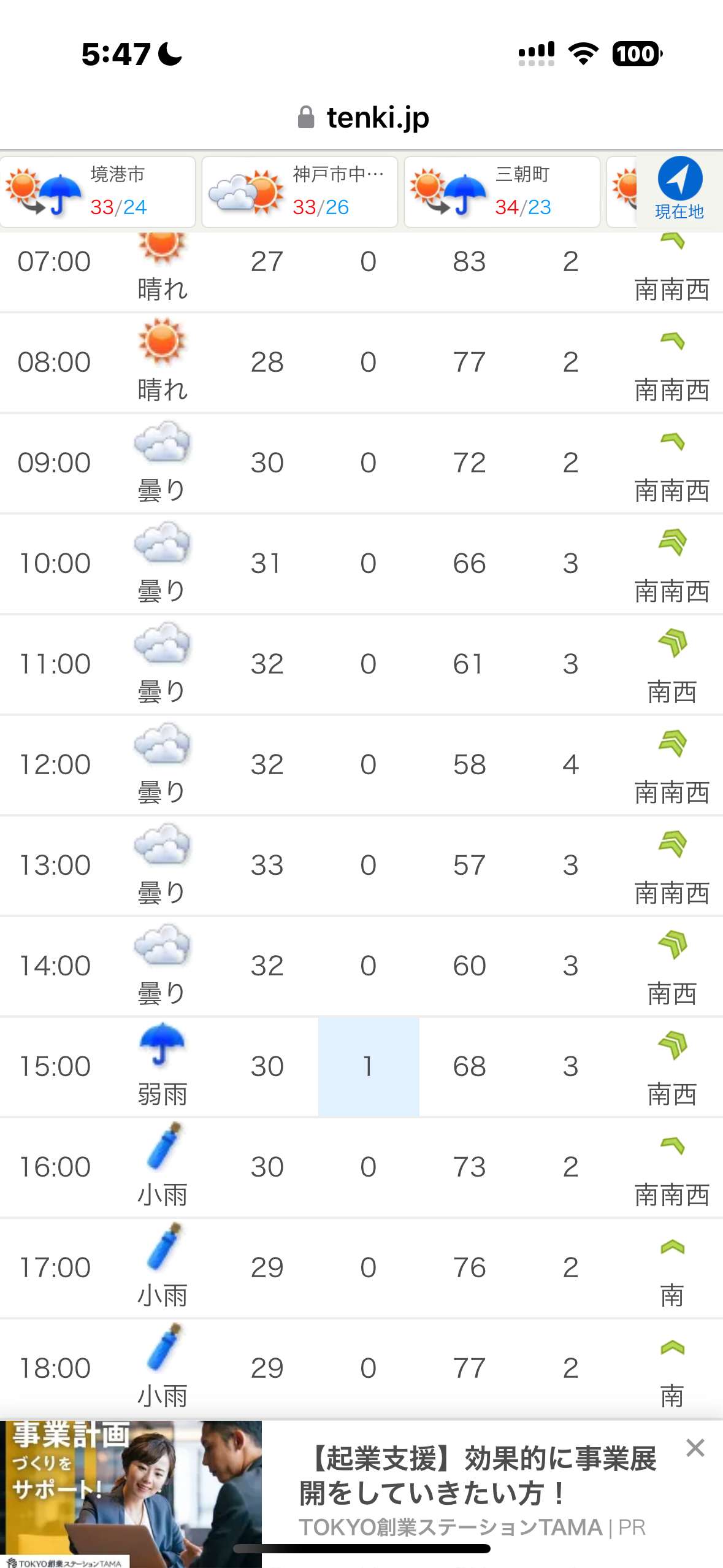The image size is (723, 1568).
Task: Open the 神戸市中… forecast card
Action: click(300, 192)
